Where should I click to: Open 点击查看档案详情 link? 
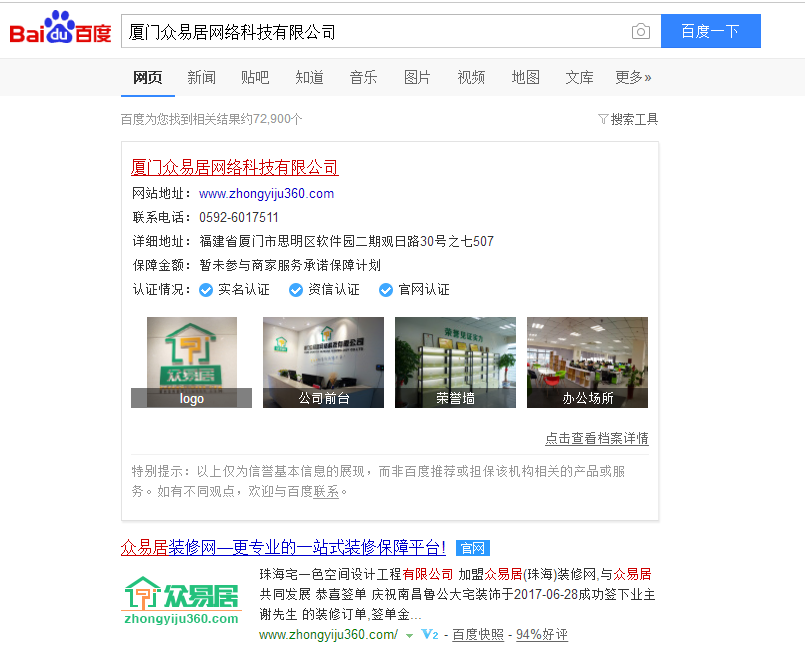tap(596, 438)
